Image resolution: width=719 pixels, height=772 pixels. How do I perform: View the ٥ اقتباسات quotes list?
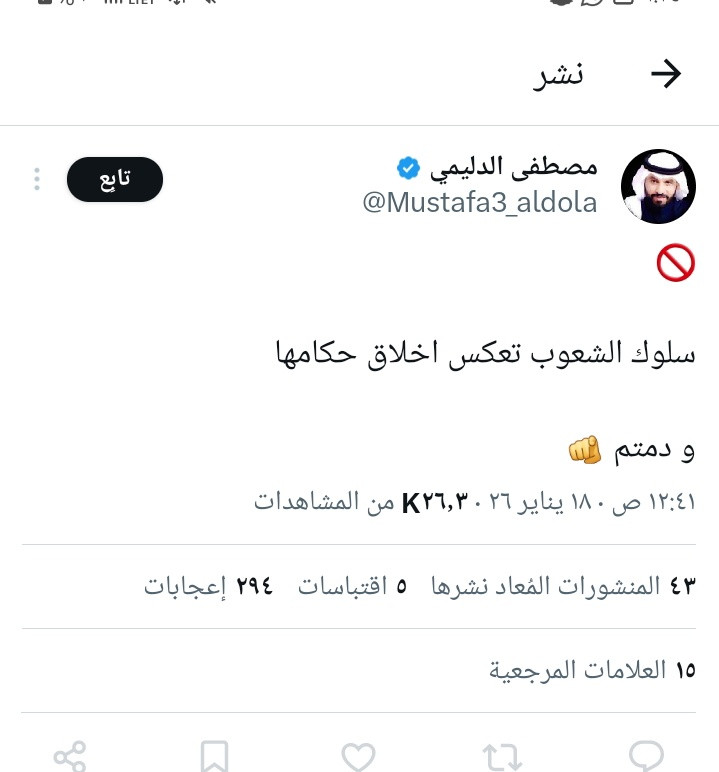pyautogui.click(x=352, y=586)
